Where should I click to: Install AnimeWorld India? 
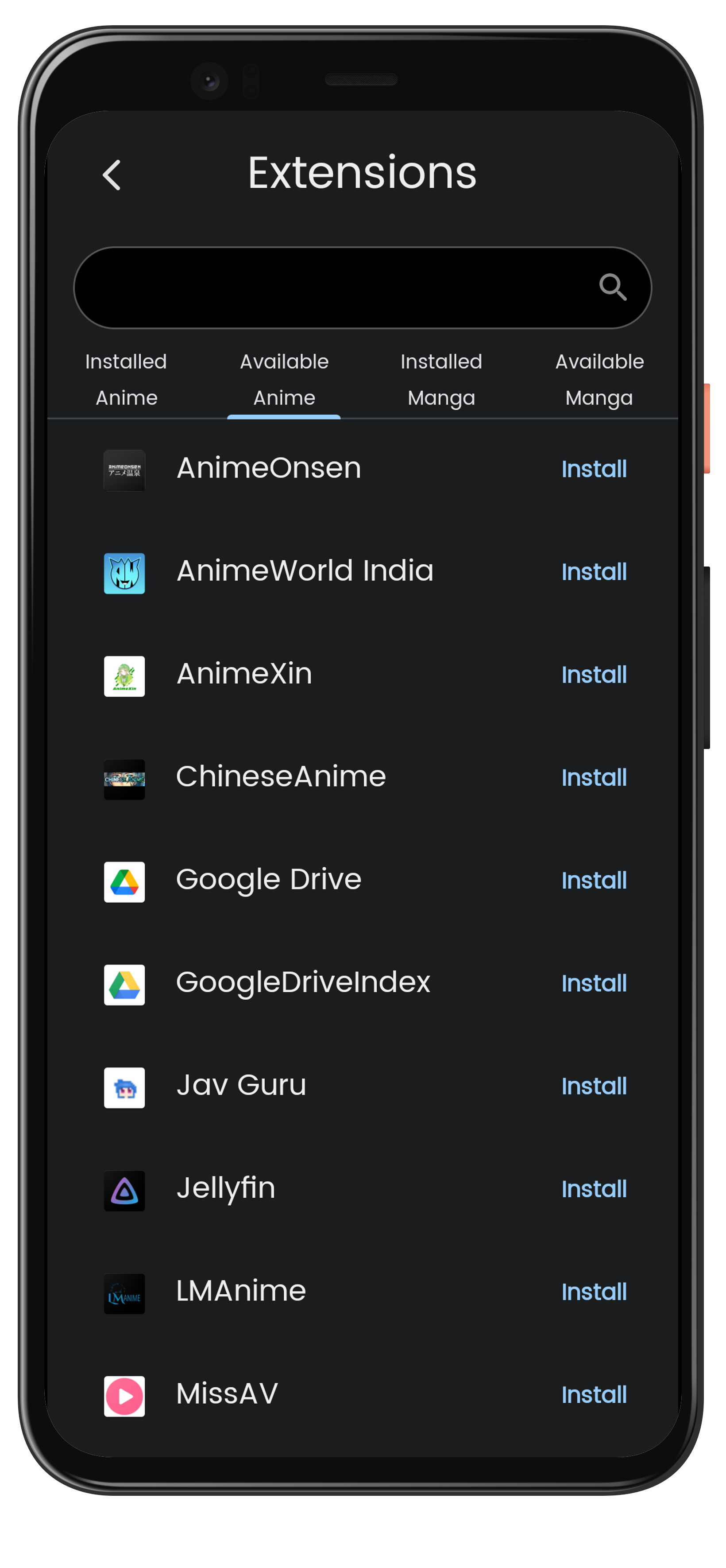(x=593, y=571)
